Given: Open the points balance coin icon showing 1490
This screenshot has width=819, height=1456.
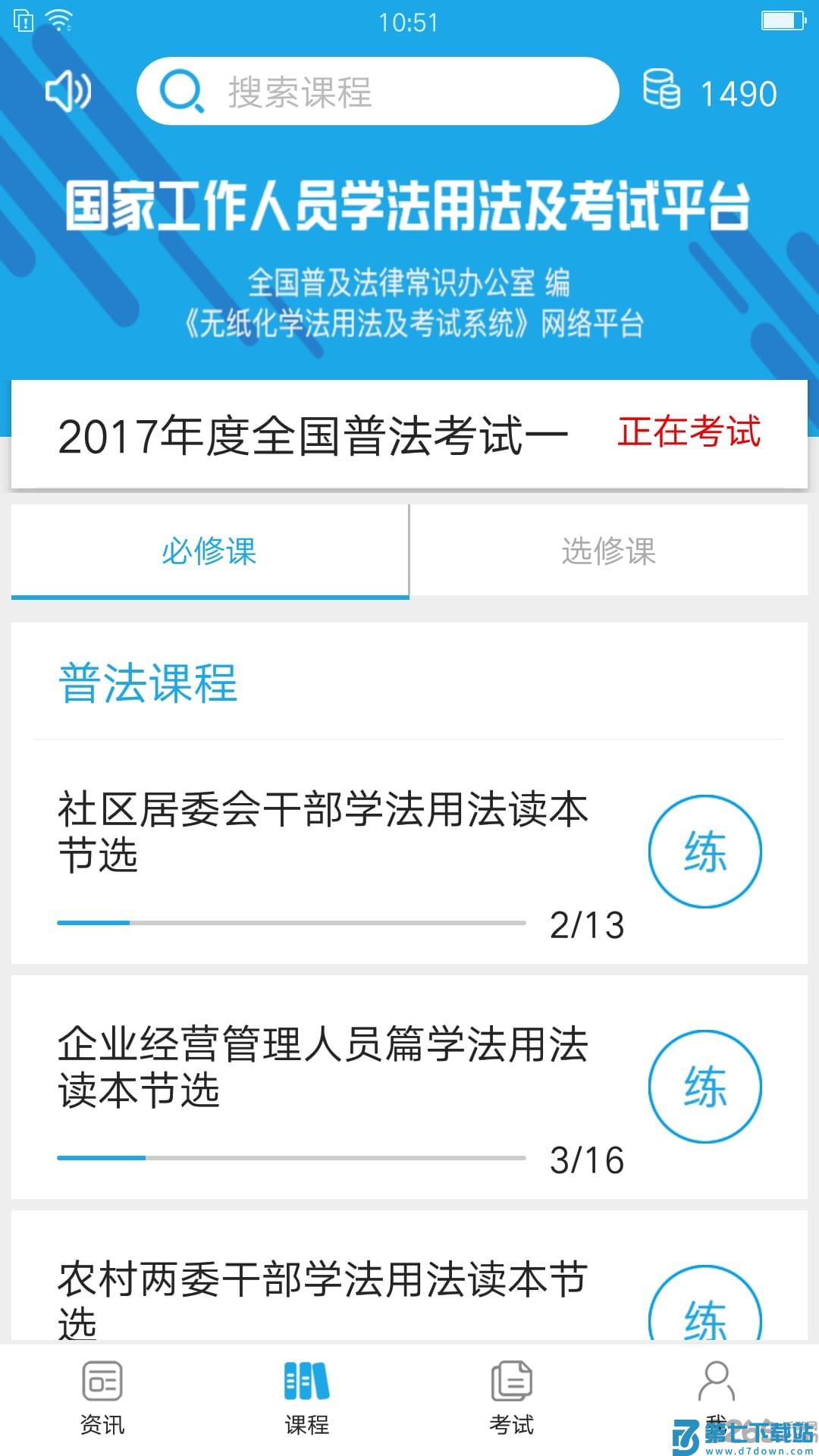Looking at the screenshot, I should pos(661,91).
